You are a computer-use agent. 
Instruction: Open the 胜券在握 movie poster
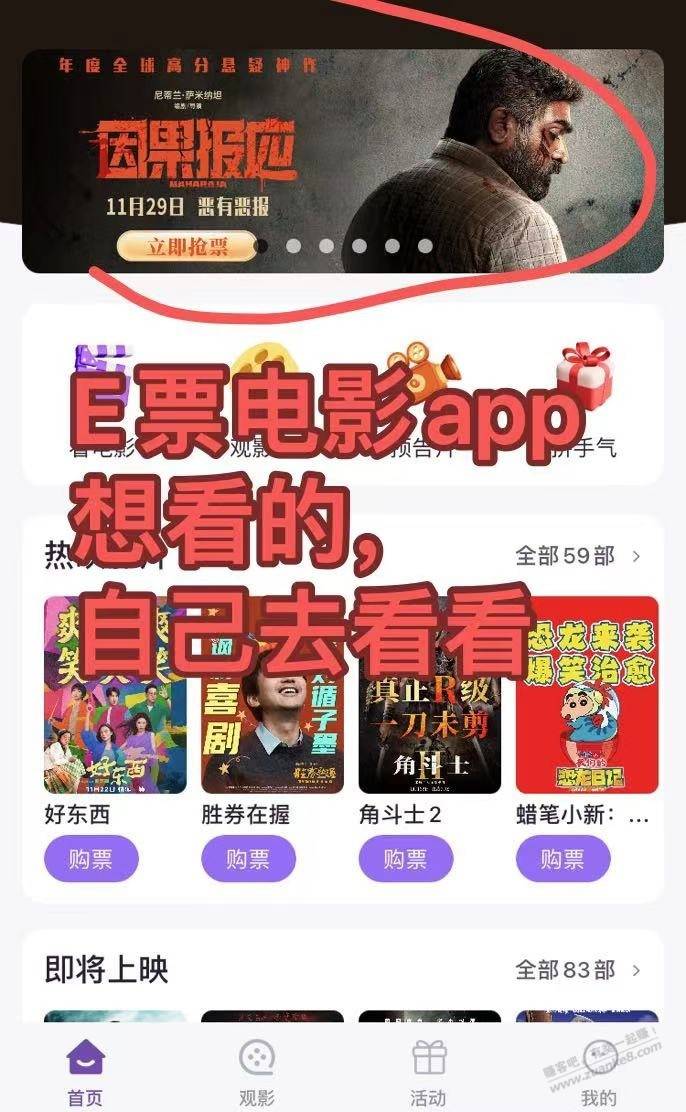pos(272,695)
